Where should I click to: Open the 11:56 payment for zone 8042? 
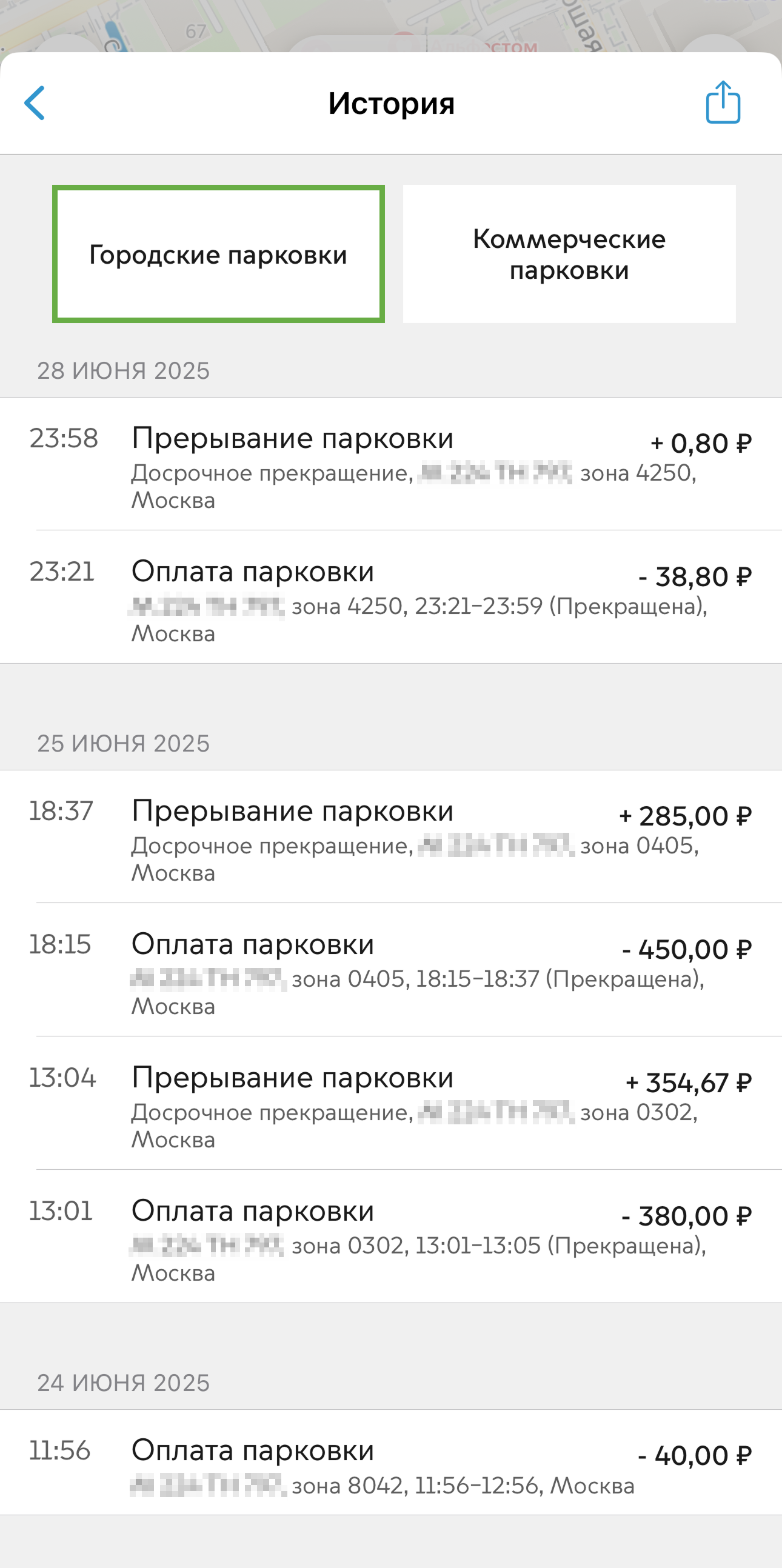[390, 1463]
